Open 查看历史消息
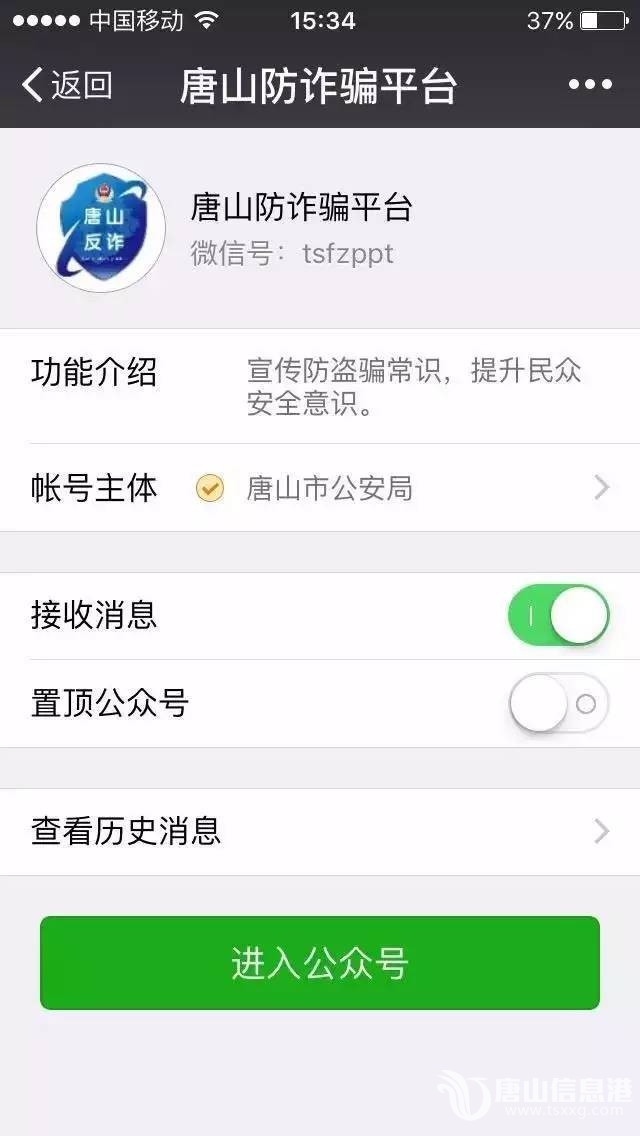The image size is (640, 1136). point(320,832)
